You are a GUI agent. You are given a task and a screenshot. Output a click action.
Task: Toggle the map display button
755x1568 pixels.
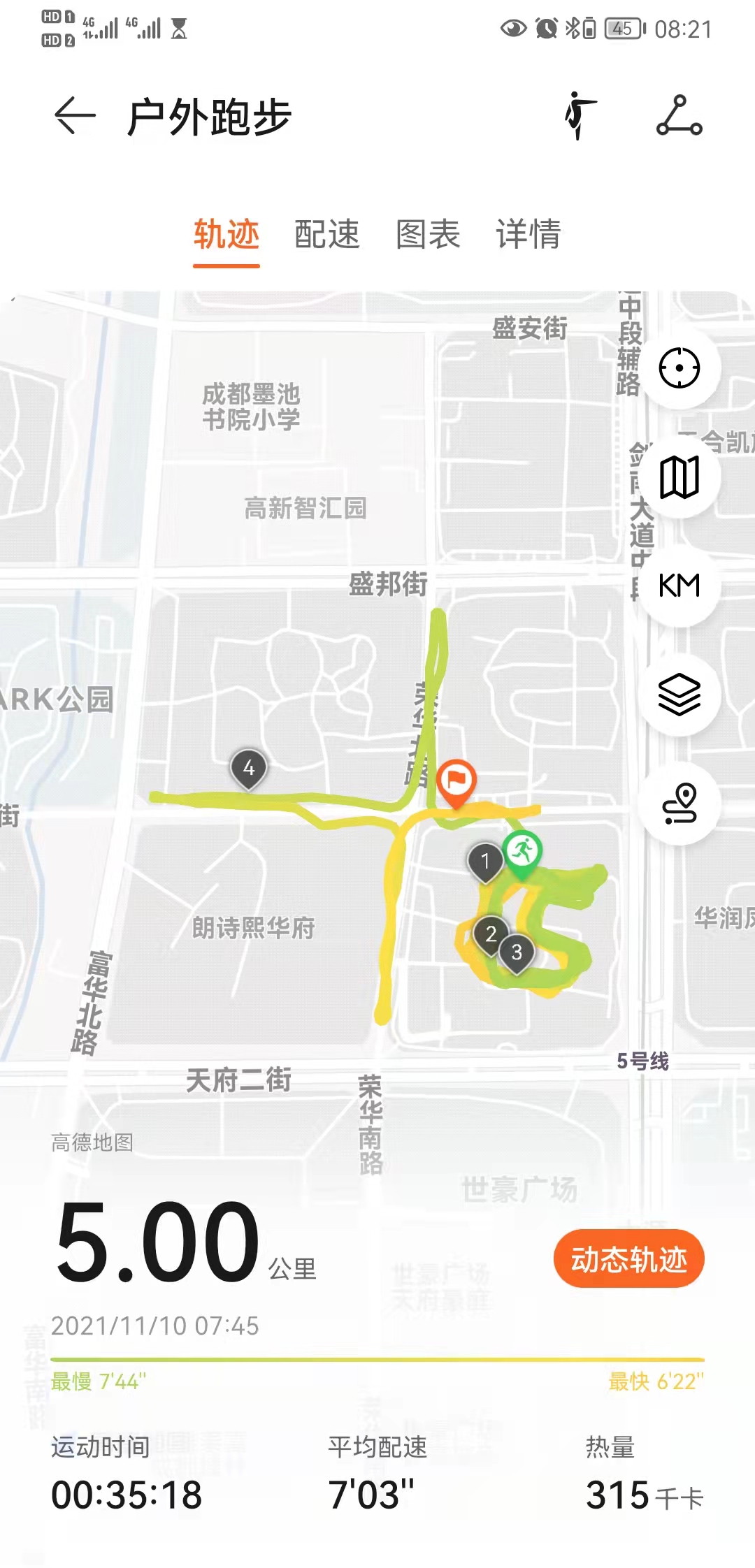(679, 477)
